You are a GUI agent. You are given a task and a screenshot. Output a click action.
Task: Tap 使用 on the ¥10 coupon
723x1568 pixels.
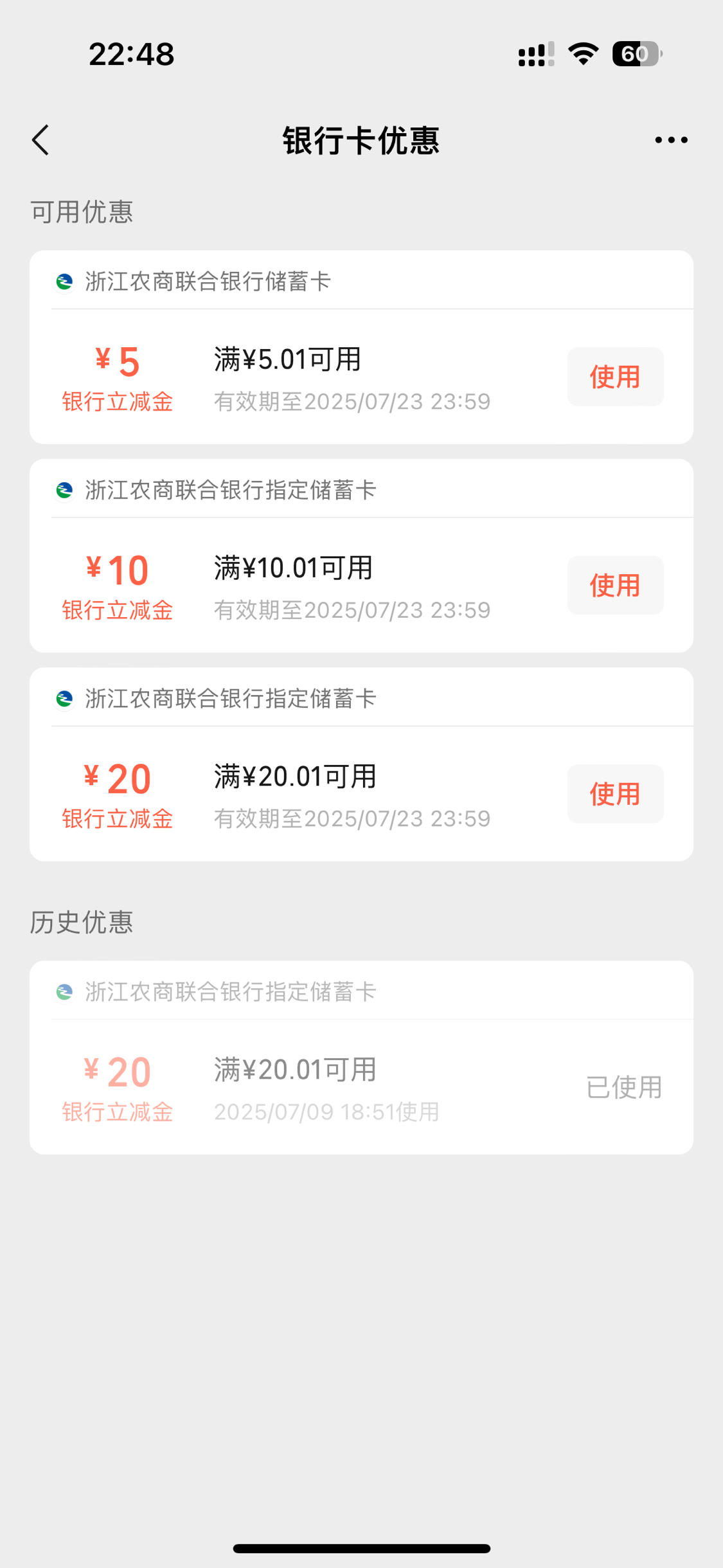tap(615, 585)
